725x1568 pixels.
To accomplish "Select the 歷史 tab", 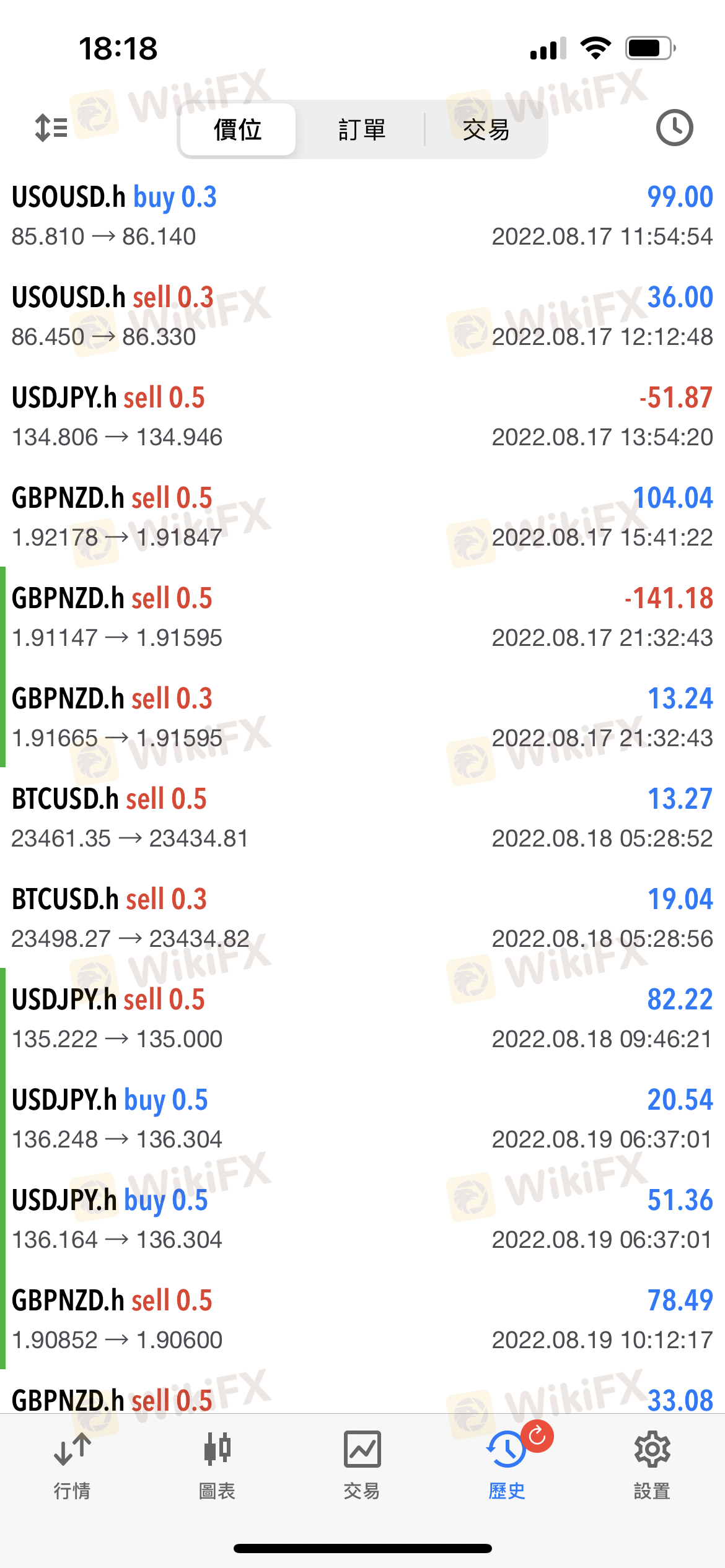I will tap(507, 1465).
